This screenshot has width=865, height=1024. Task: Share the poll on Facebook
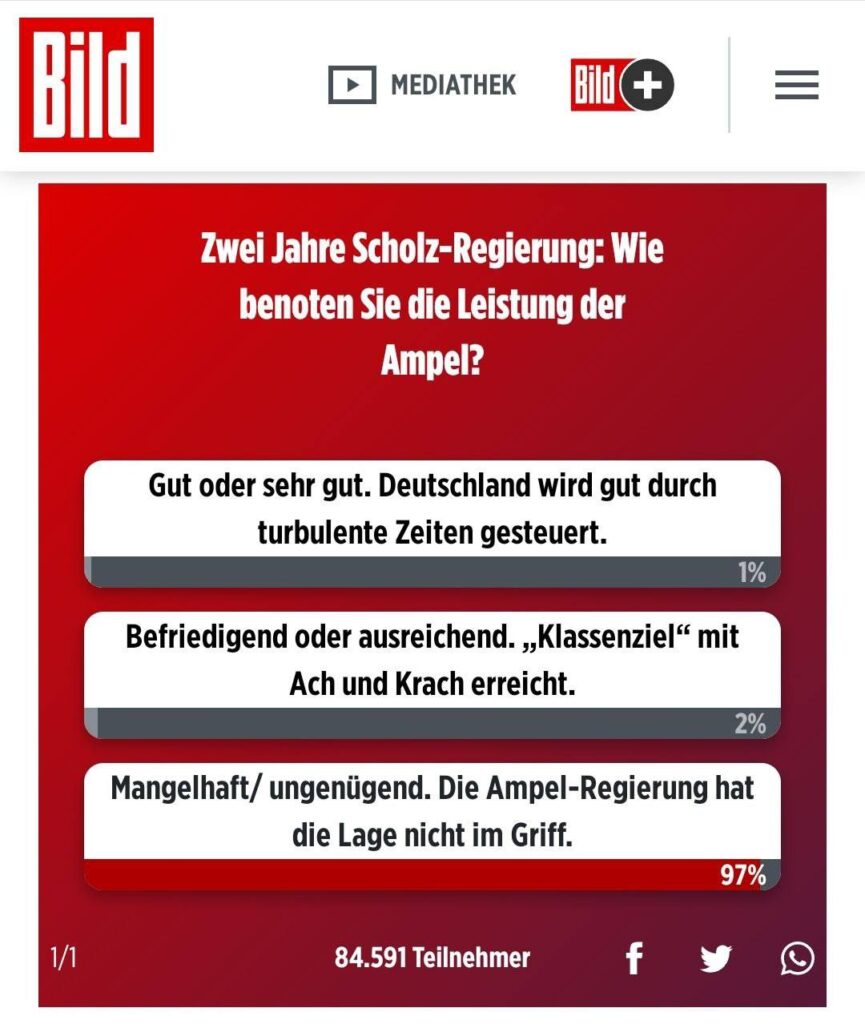click(x=634, y=959)
